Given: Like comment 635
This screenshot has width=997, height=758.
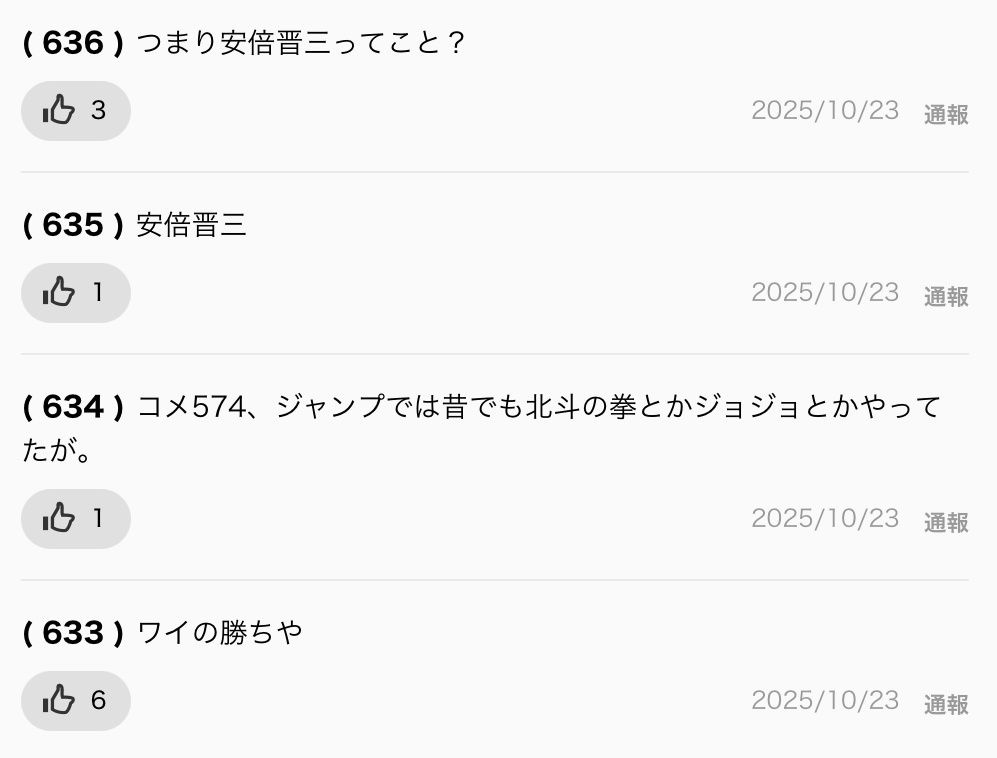Looking at the screenshot, I should click(x=75, y=293).
